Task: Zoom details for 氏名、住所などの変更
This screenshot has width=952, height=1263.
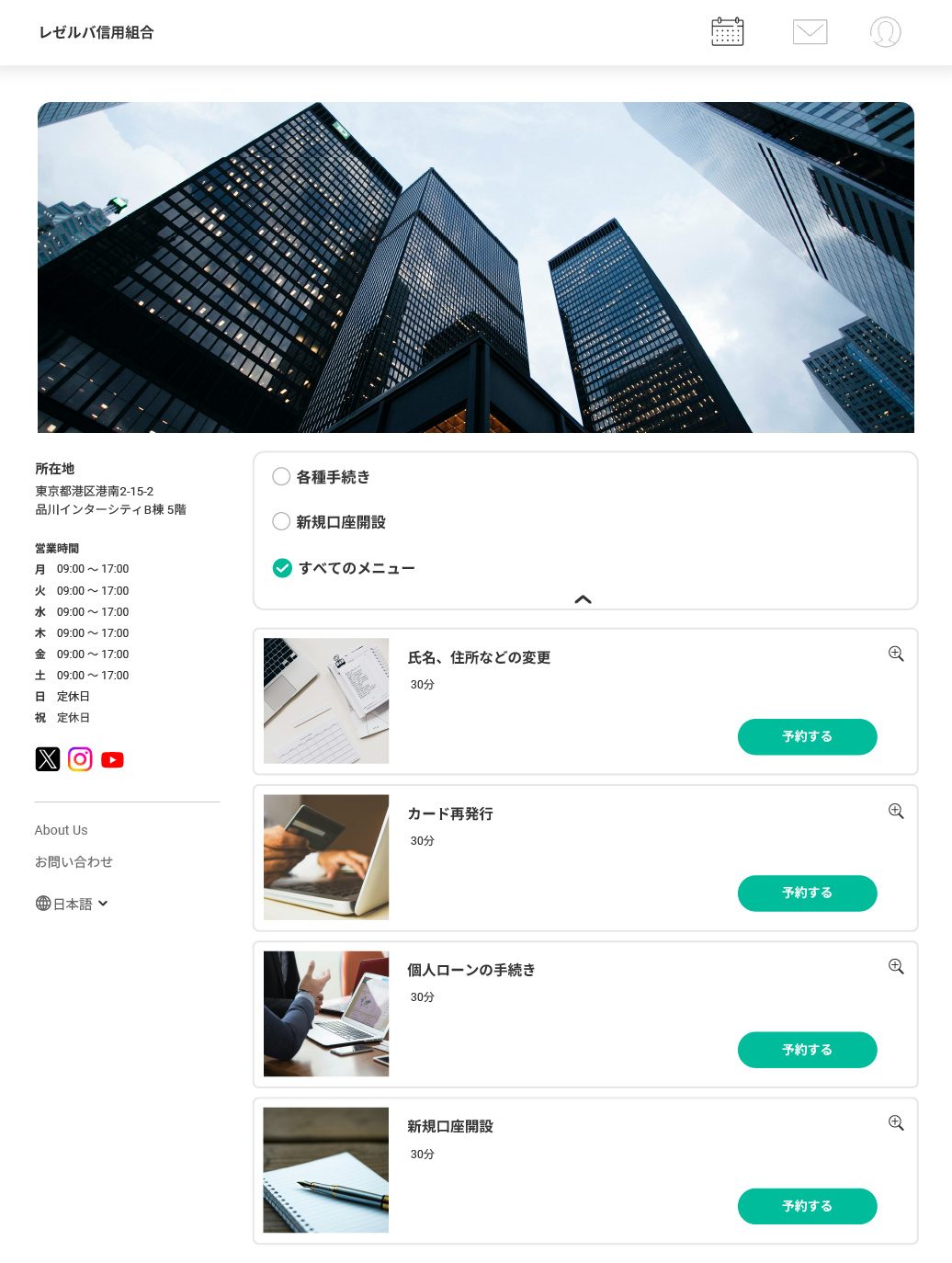Action: coord(896,654)
